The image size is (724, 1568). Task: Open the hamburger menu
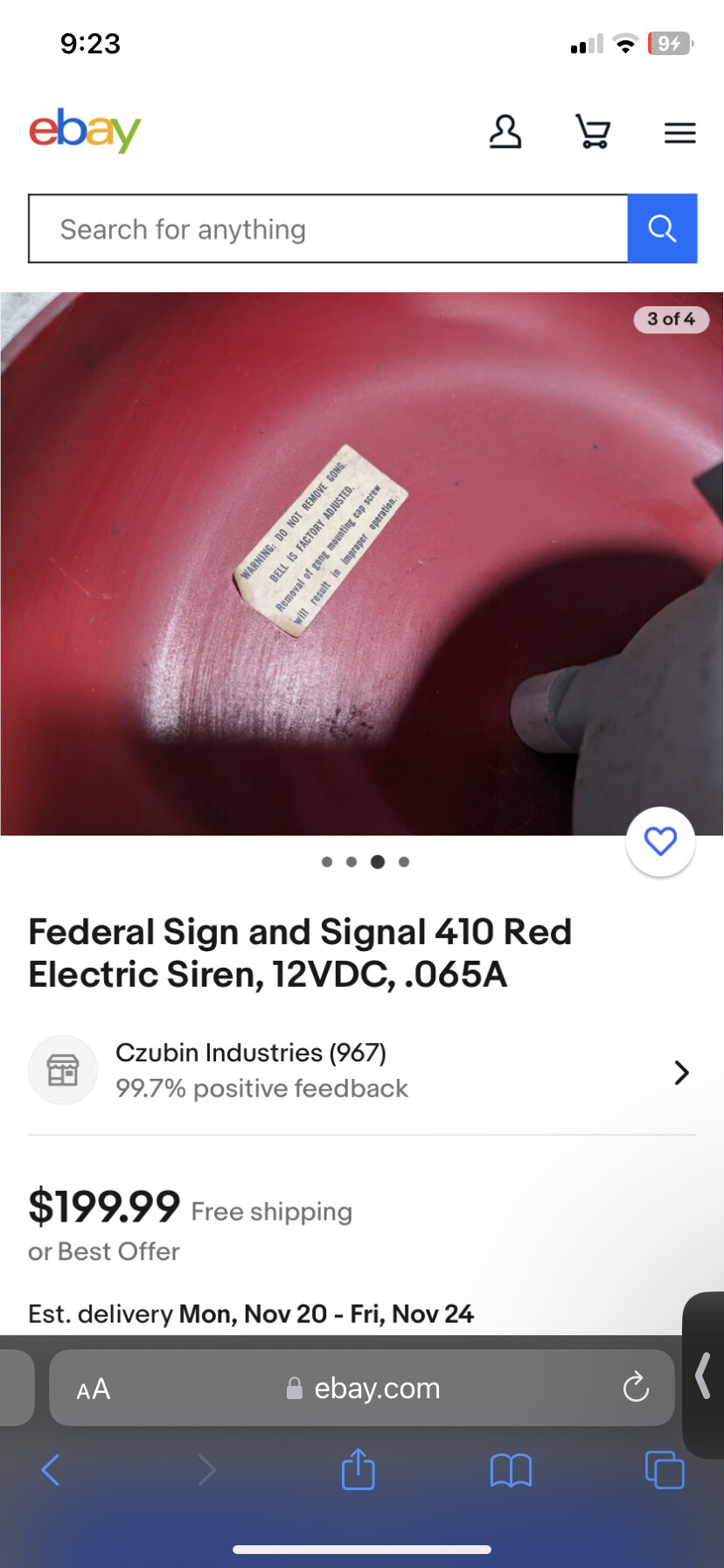pyautogui.click(x=679, y=133)
